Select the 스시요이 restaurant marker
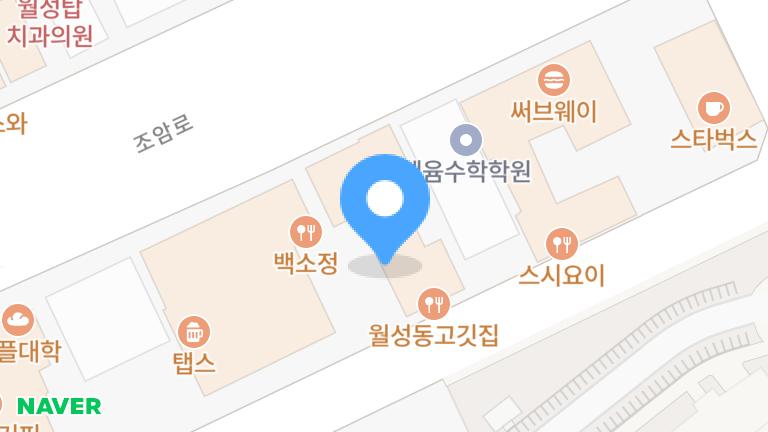The image size is (768, 432). click(x=562, y=243)
